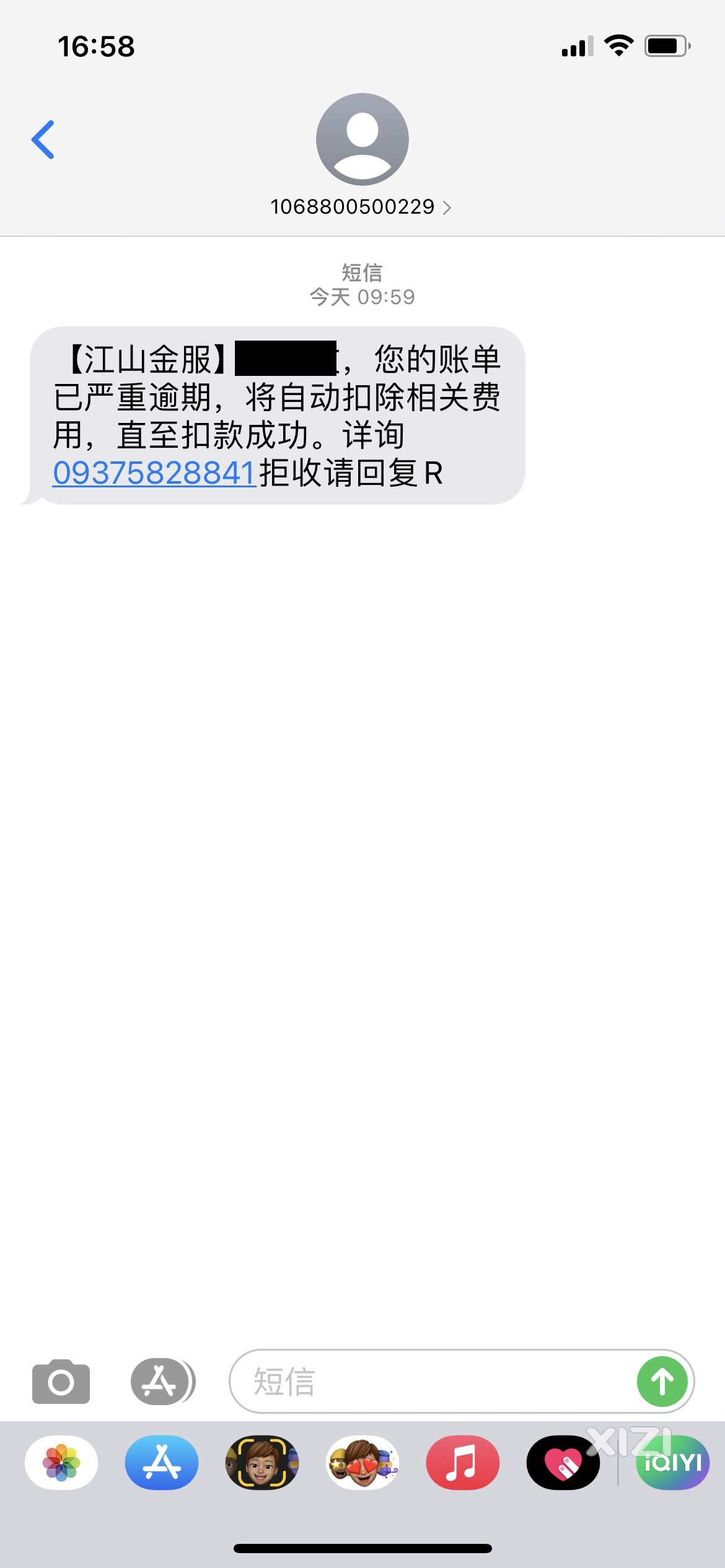Open the iQIYI iMessage app
This screenshot has width=725, height=1568.
coord(672,1463)
